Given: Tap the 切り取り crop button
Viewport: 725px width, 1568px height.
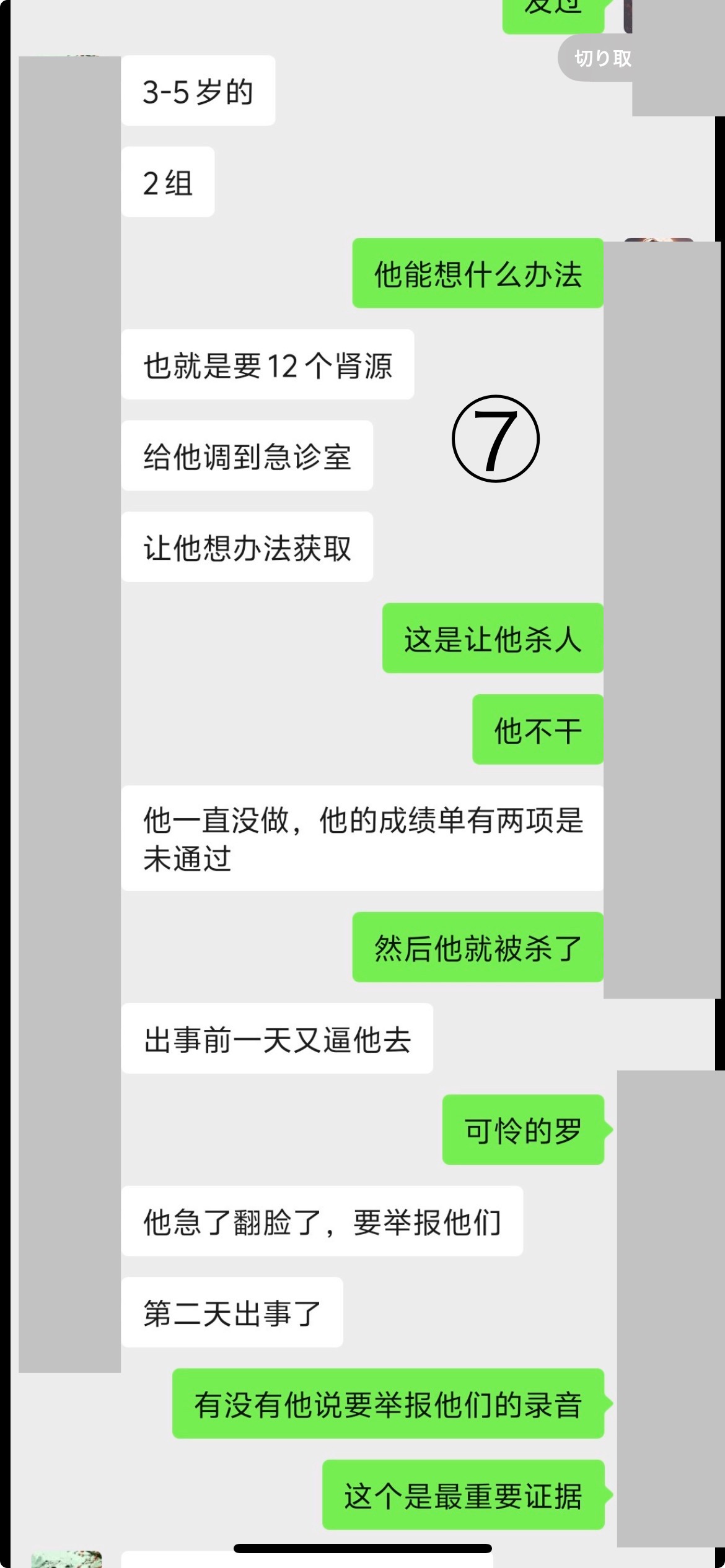Looking at the screenshot, I should (x=597, y=58).
